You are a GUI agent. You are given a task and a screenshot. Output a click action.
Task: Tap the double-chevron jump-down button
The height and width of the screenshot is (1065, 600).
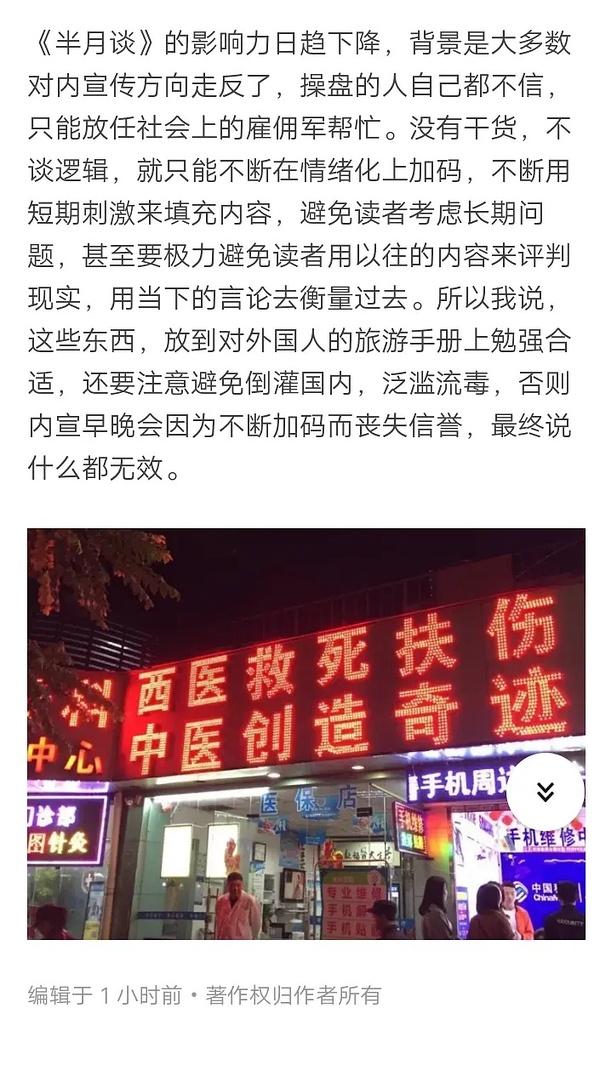pos(545,791)
